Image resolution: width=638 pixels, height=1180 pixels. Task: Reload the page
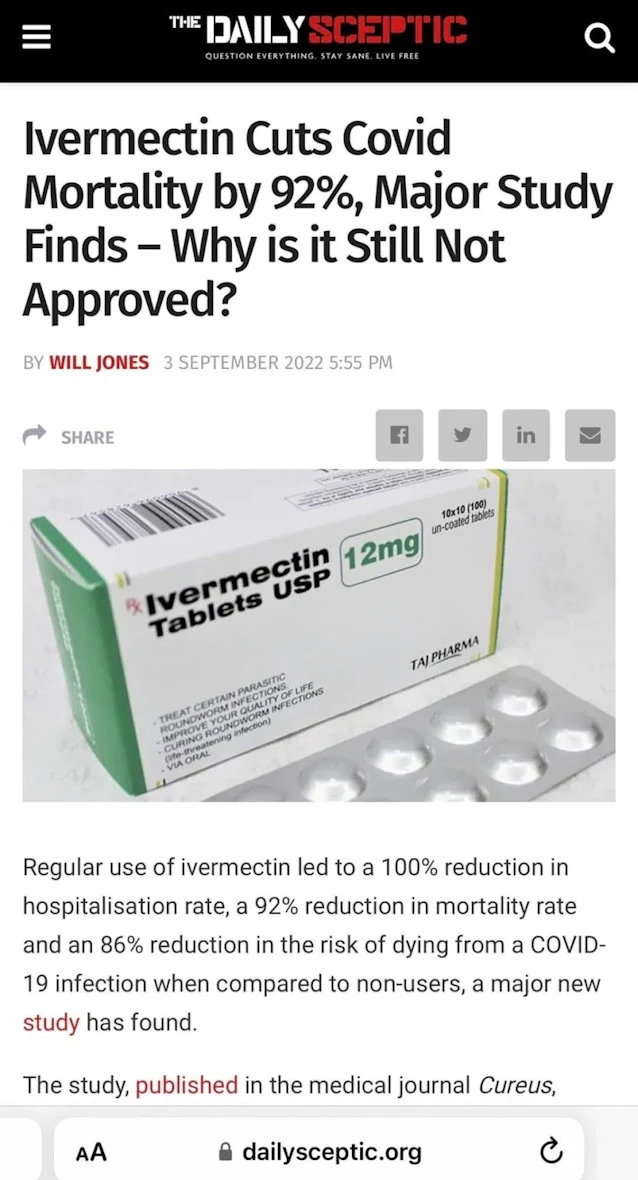click(x=551, y=1151)
